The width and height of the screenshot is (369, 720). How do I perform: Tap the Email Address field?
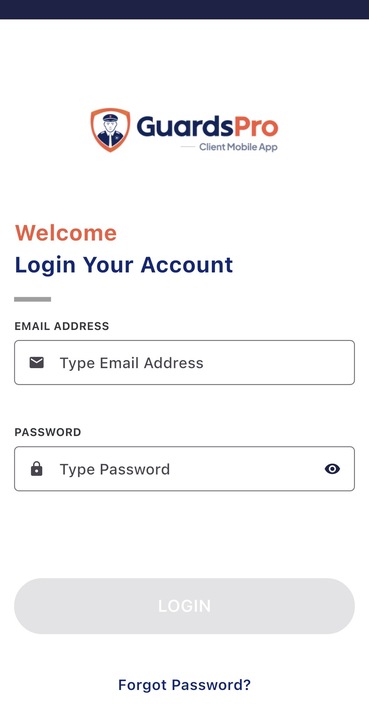click(184, 362)
